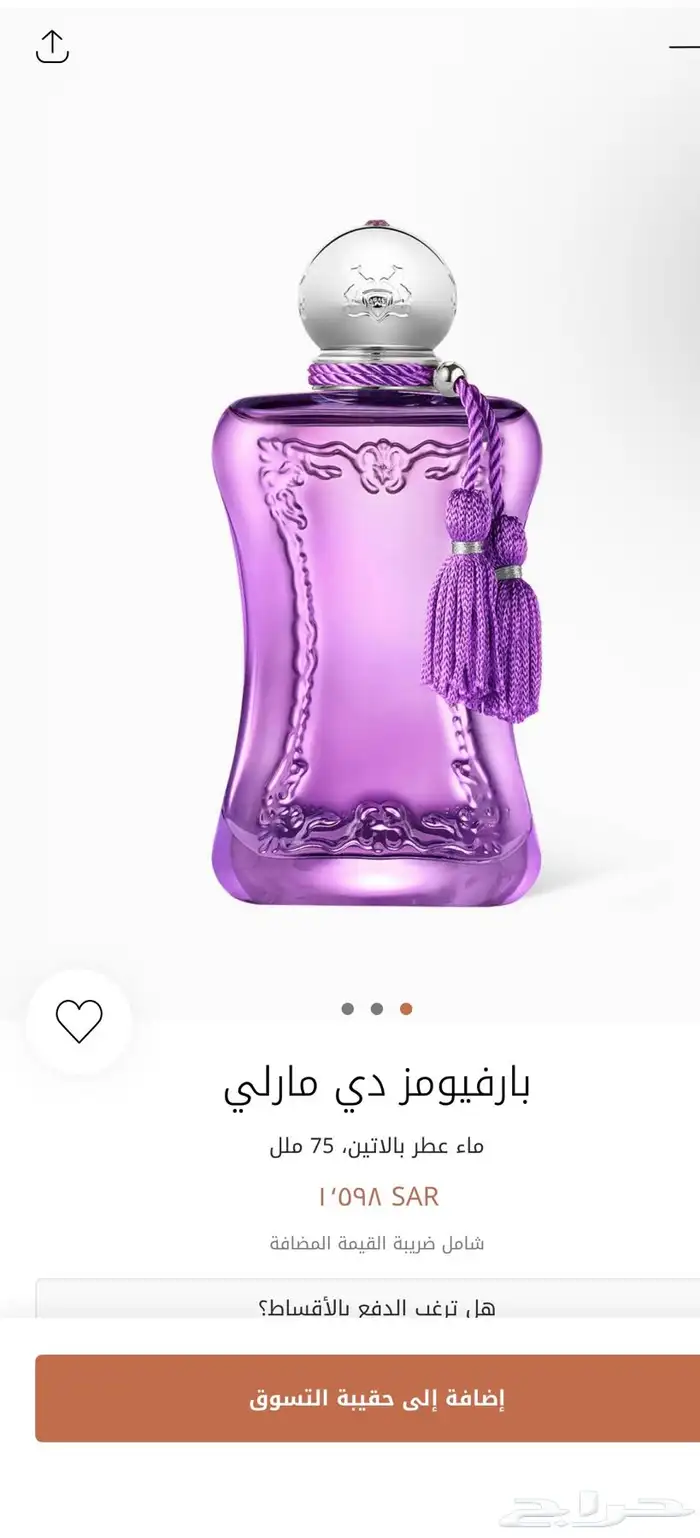Open the installments payment option row

tap(367, 1303)
